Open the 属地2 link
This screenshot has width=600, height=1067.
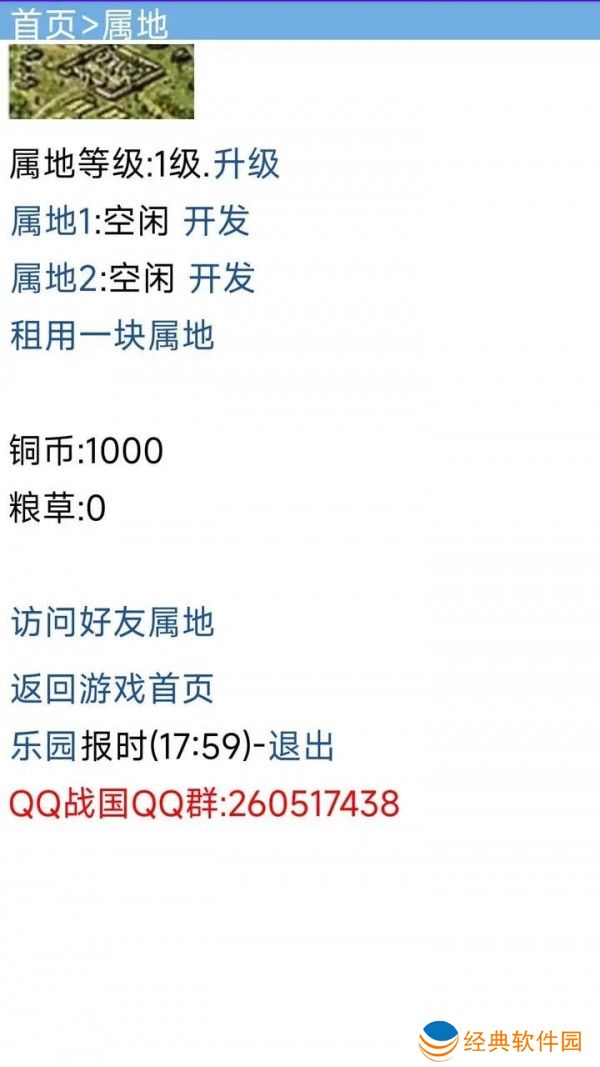click(54, 279)
